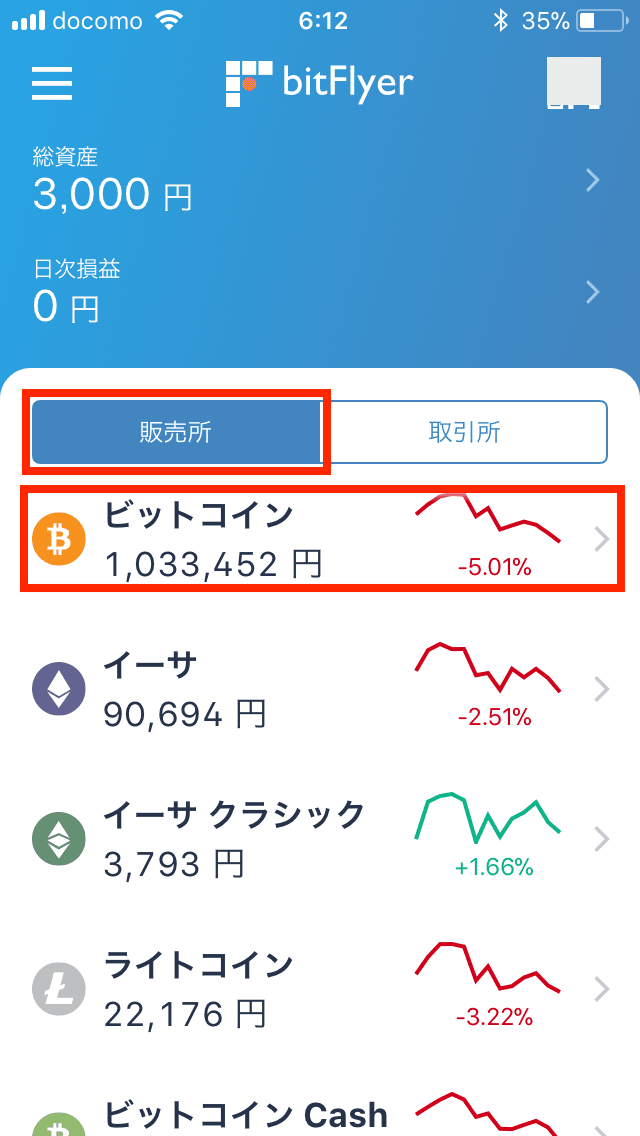Open the ビットコイン row
Screen dimensions: 640x1136
[320, 540]
